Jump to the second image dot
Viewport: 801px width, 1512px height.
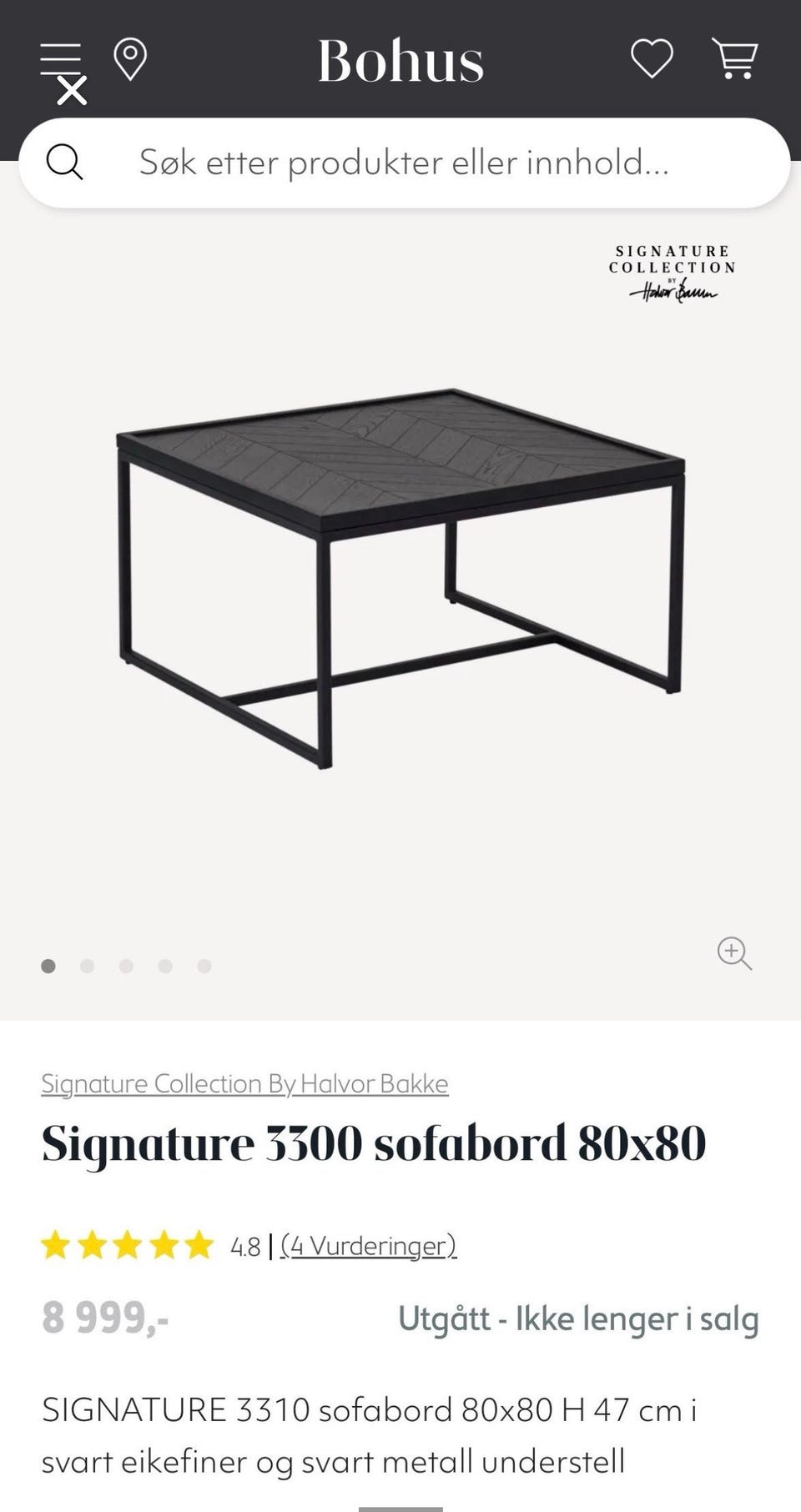tap(87, 966)
